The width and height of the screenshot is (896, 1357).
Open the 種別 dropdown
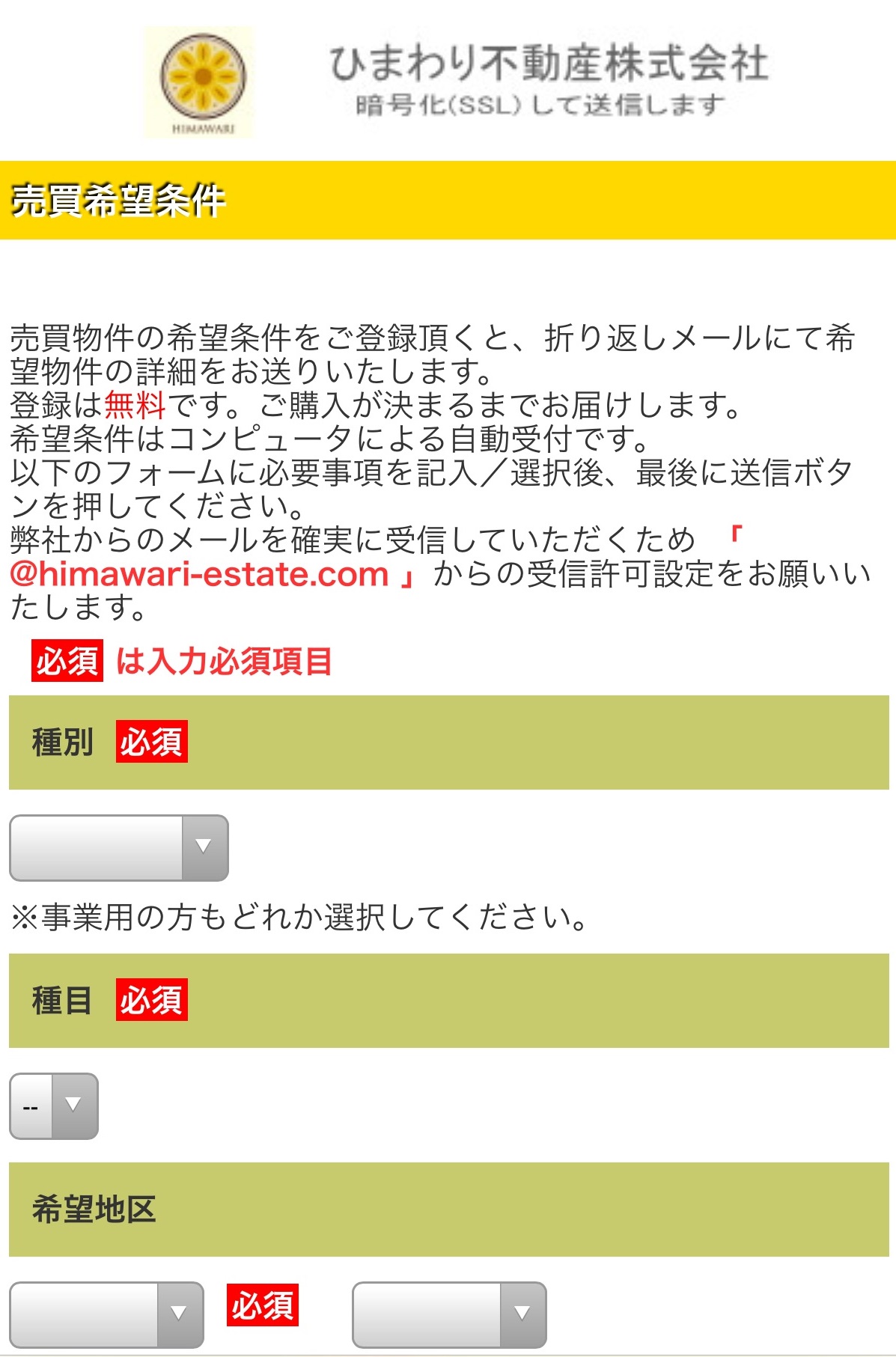click(118, 847)
